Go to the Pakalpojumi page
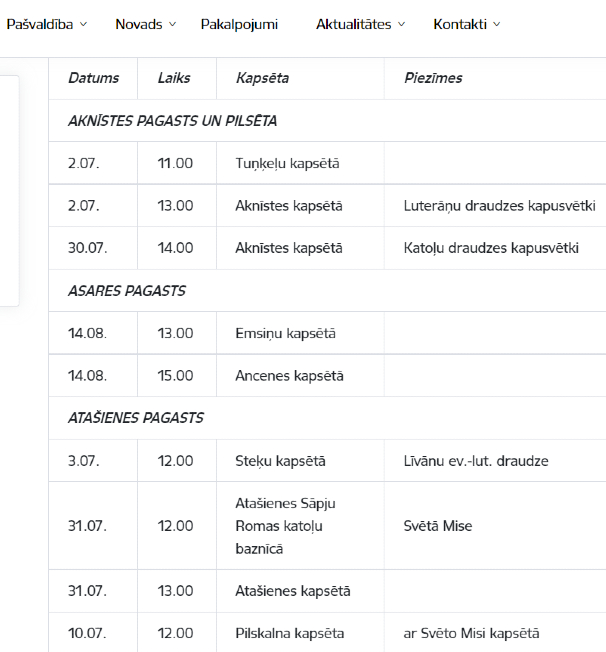606x652 pixels. 239,24
